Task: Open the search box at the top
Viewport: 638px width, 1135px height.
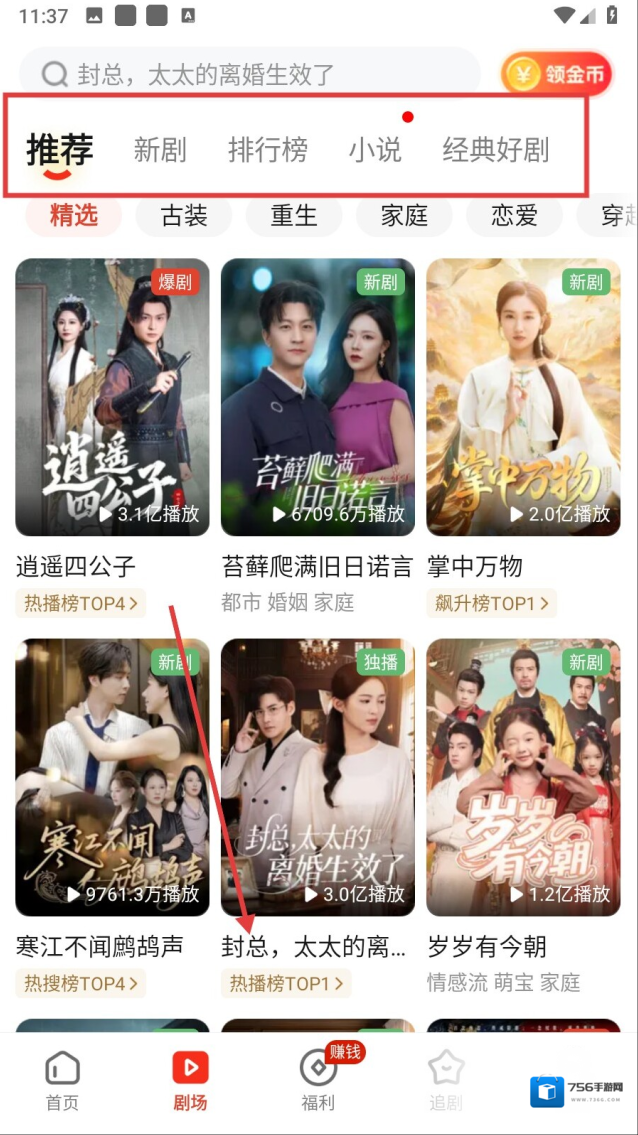Action: point(250,74)
